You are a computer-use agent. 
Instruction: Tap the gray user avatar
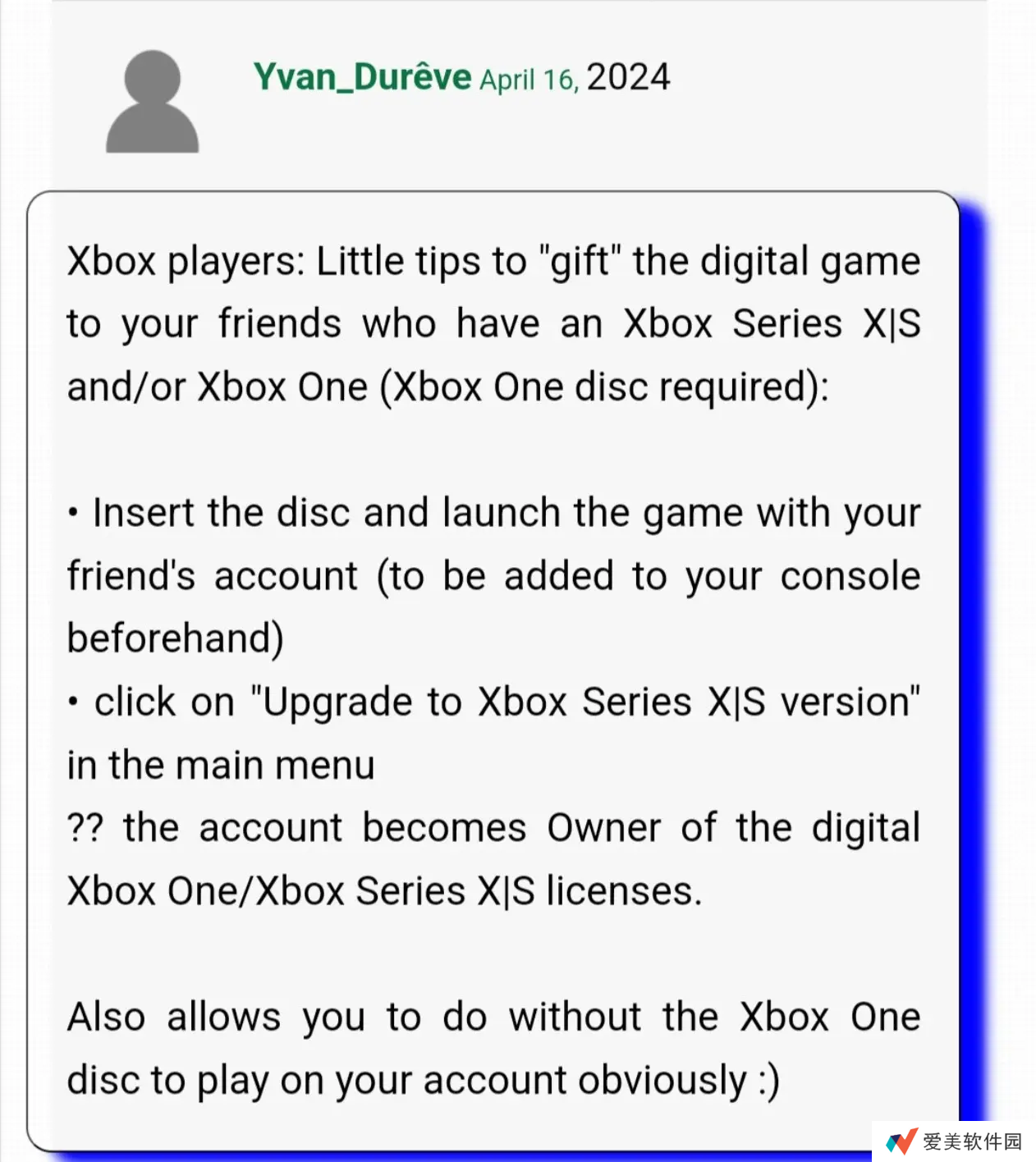152,102
